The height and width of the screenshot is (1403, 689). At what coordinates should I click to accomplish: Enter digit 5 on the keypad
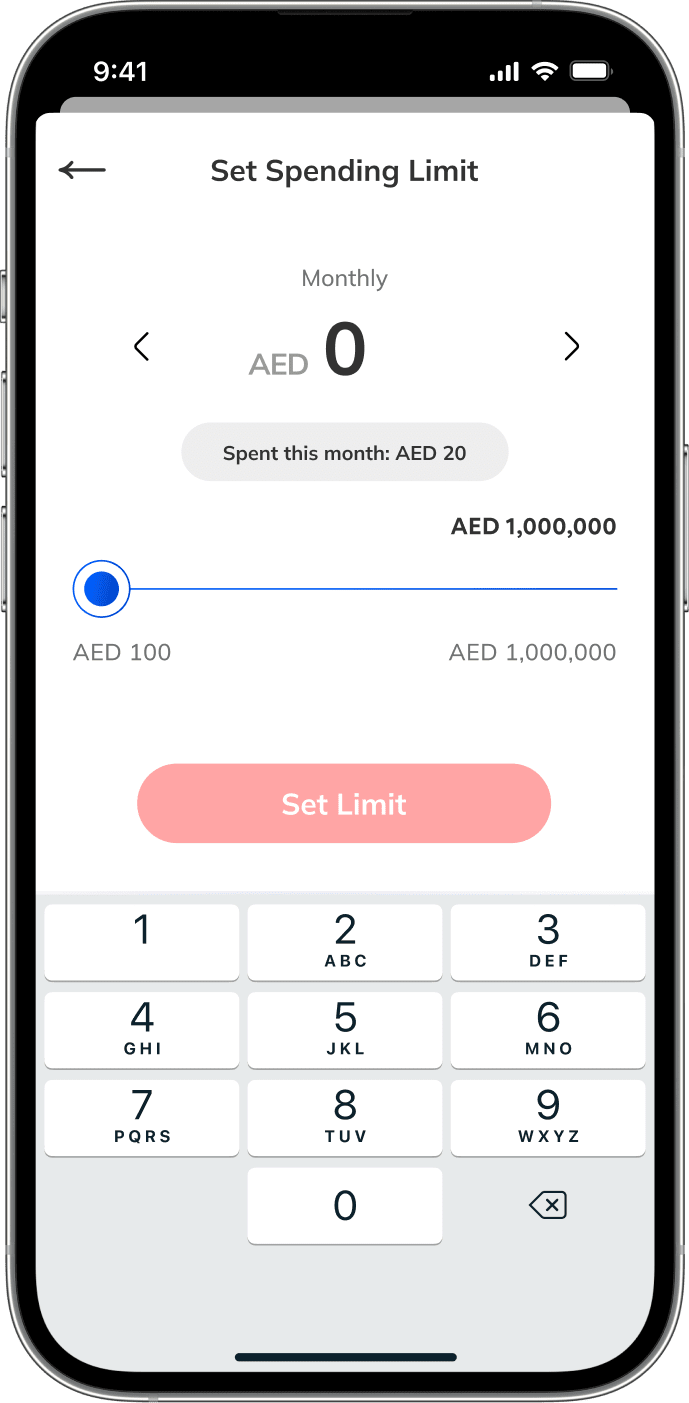(345, 1030)
